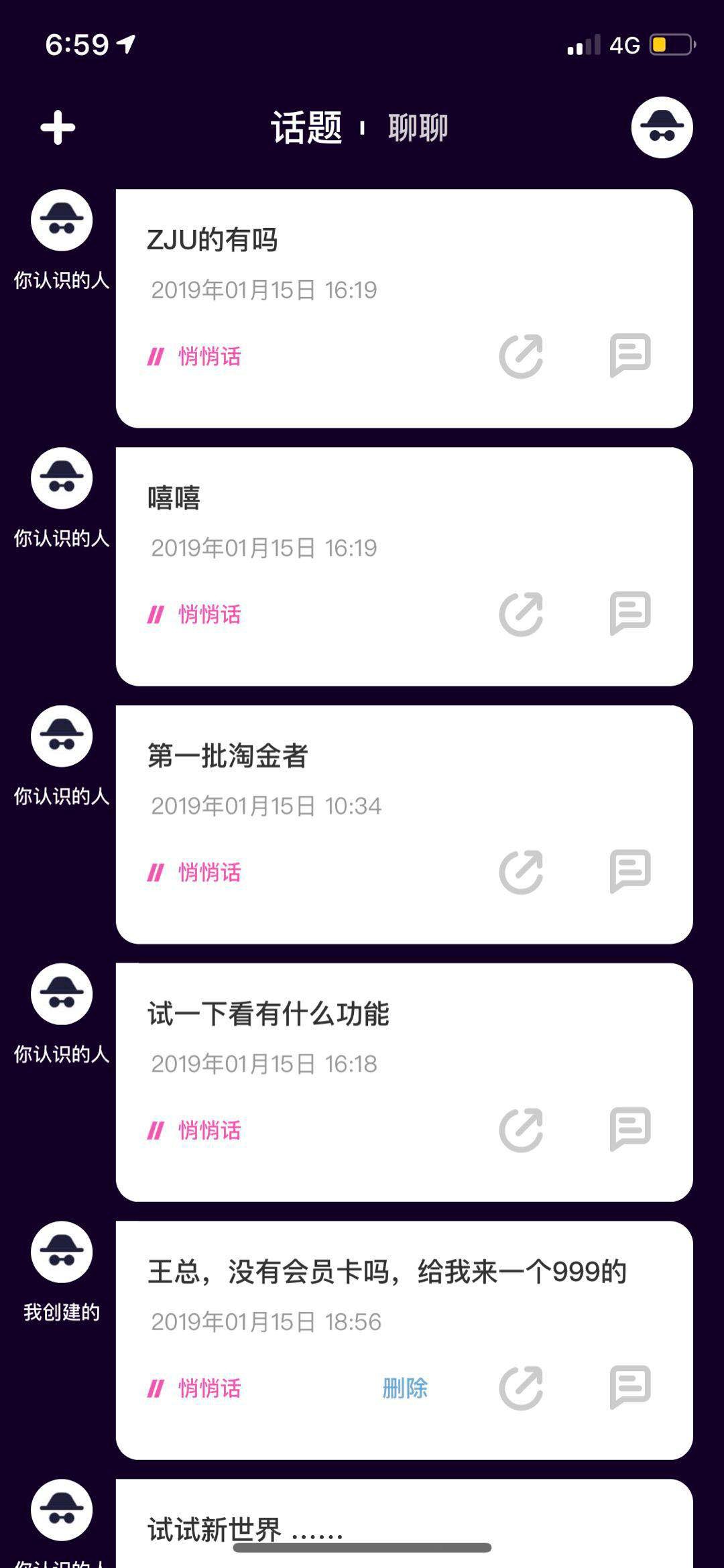Viewport: 724px width, 1568px height.
Task: Tap the plus icon to create a topic
Action: (x=58, y=127)
